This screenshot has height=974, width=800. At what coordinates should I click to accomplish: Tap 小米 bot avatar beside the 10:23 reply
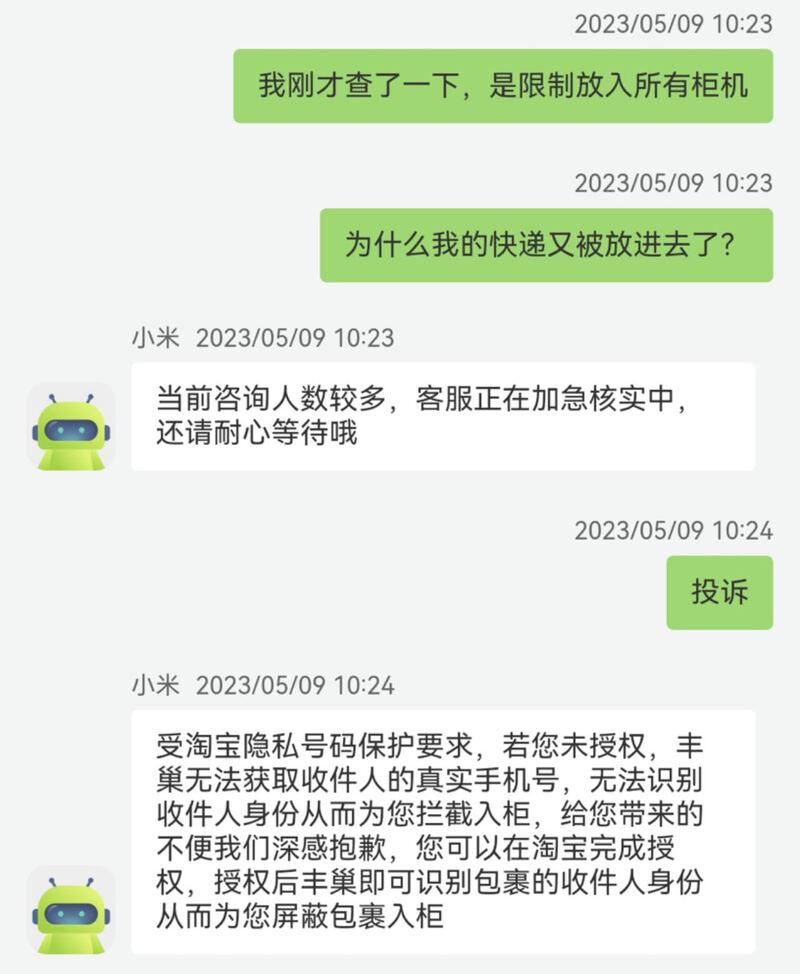pos(71,427)
